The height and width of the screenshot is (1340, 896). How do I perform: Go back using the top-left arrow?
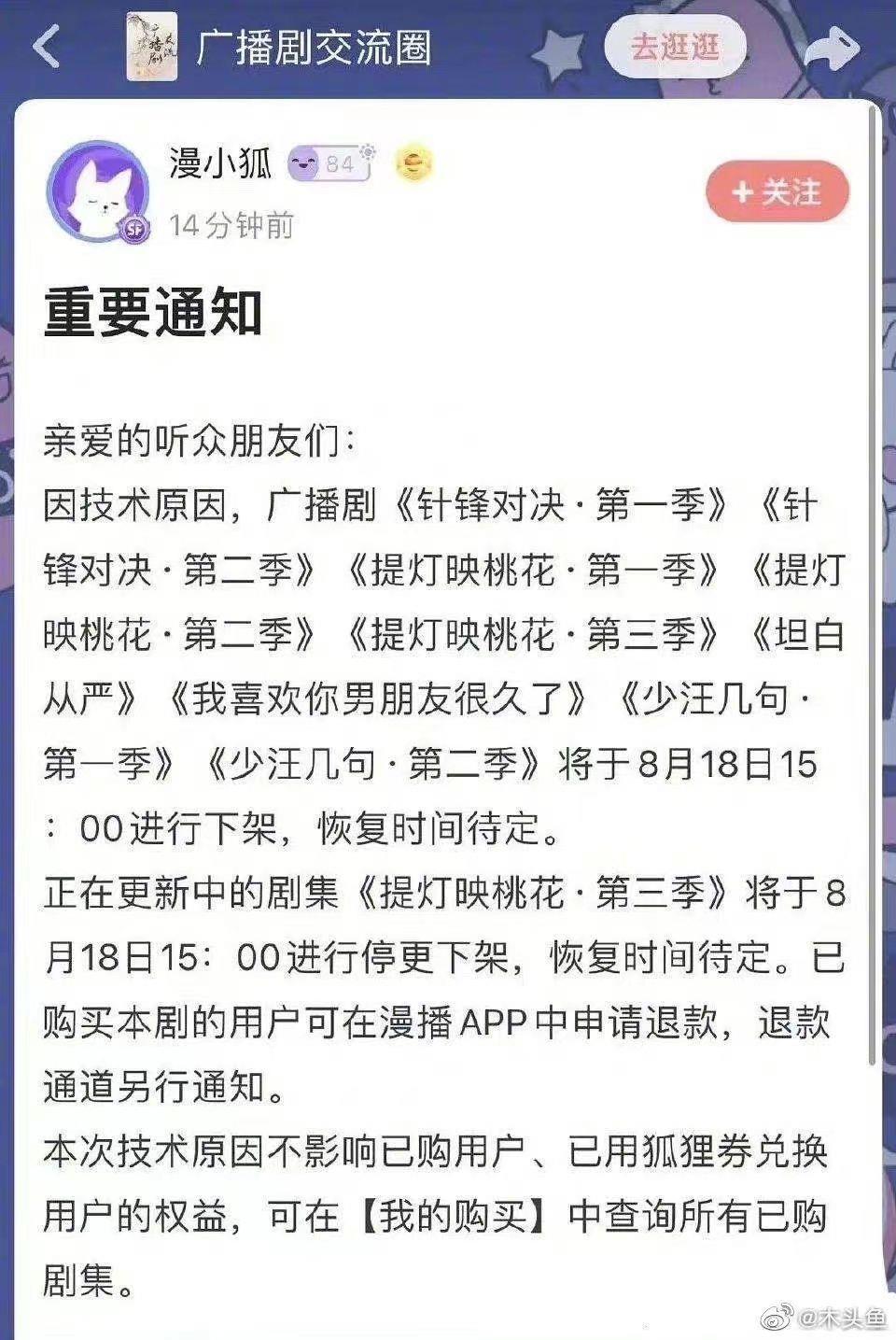[47, 47]
